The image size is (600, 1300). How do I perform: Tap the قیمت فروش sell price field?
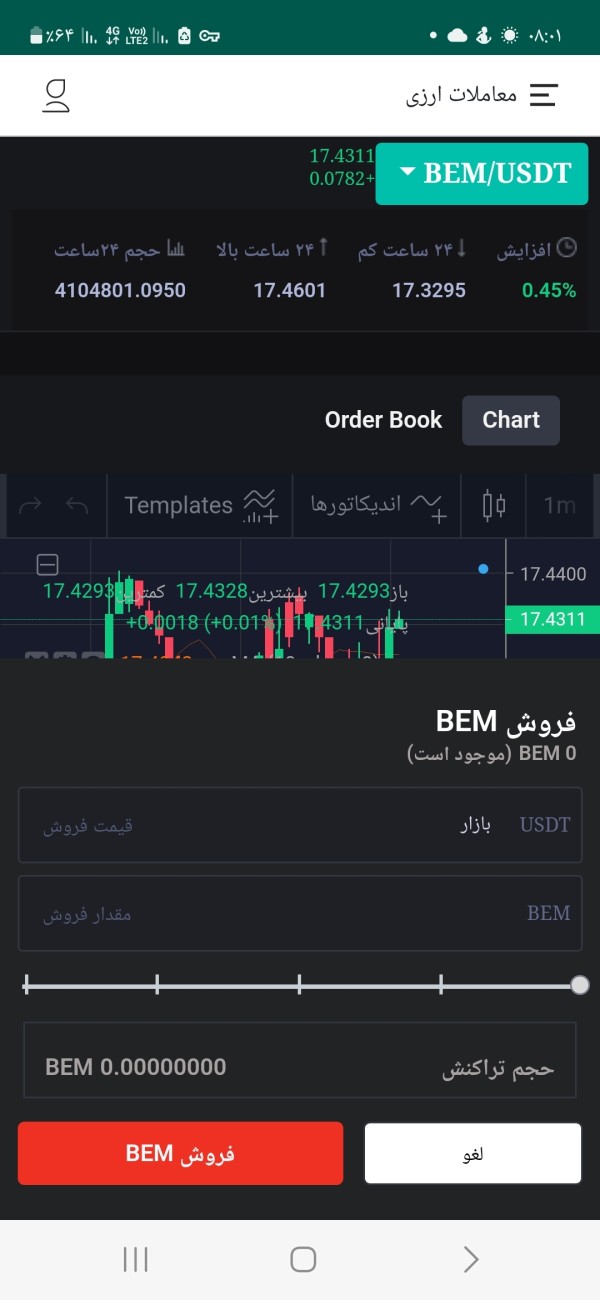pyautogui.click(x=300, y=825)
